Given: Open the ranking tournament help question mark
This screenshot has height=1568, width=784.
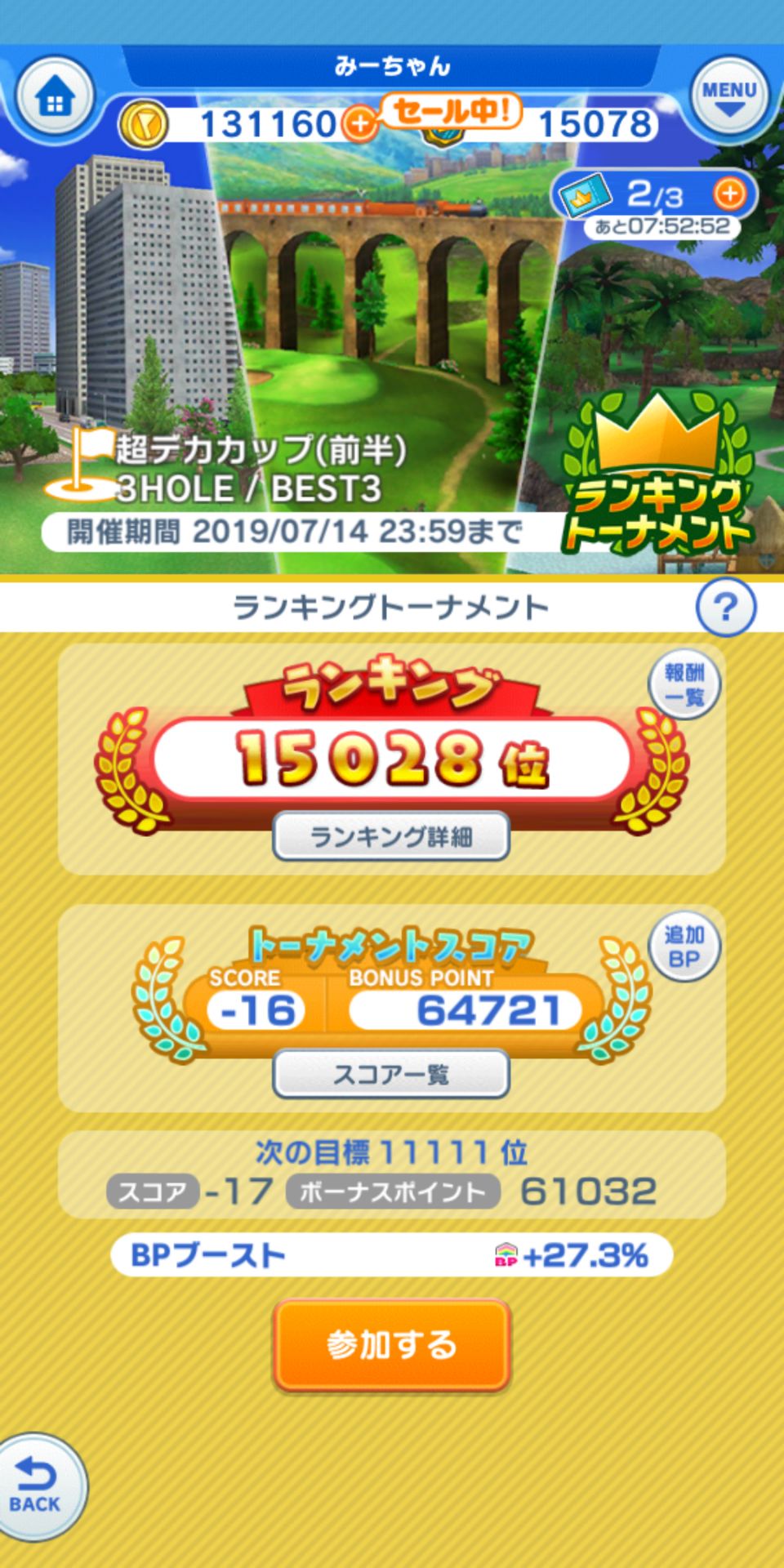Looking at the screenshot, I should pyautogui.click(x=725, y=607).
